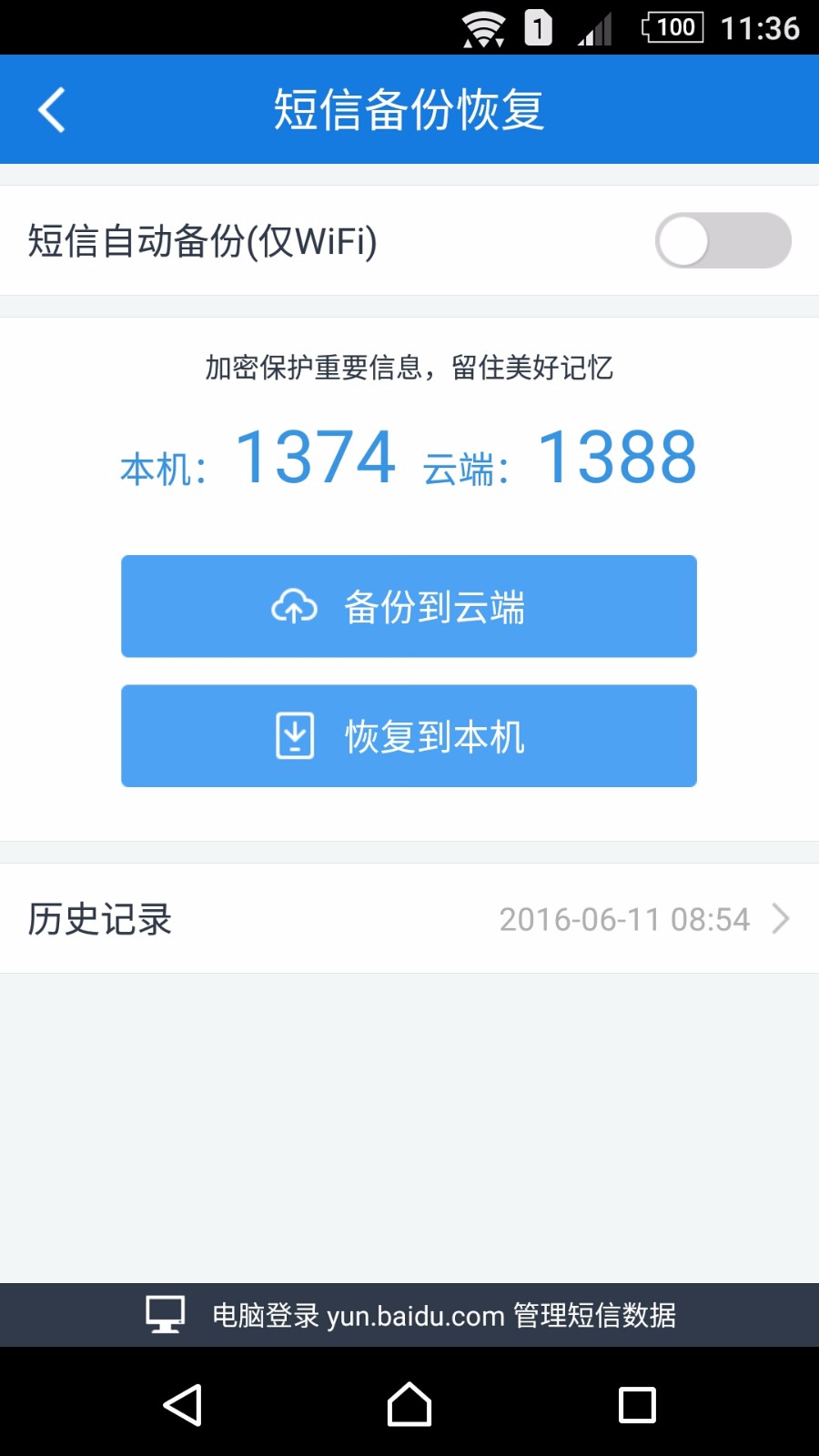Image resolution: width=819 pixels, height=1456 pixels.
Task: Tap the back arrow in the title bar
Action: click(51, 107)
